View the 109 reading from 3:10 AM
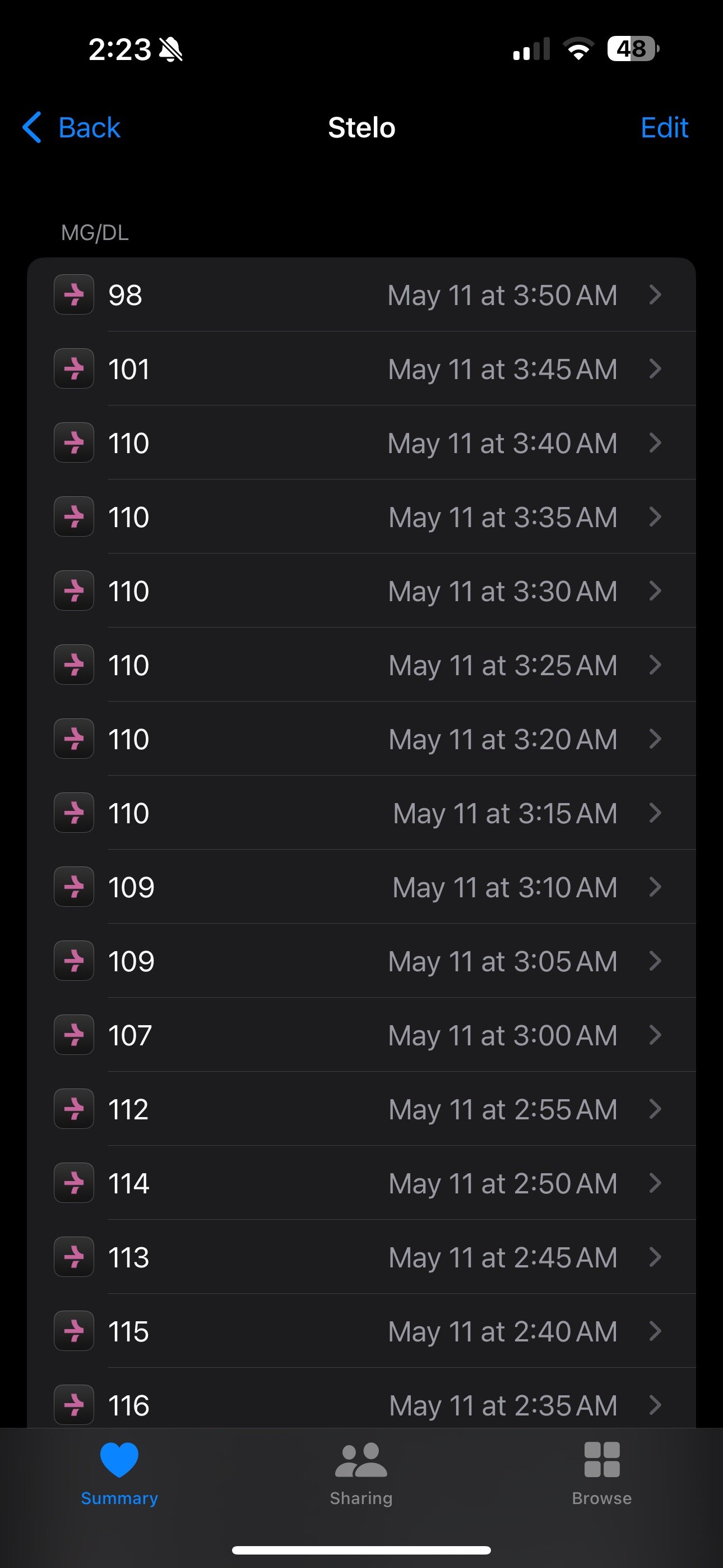The height and width of the screenshot is (1568, 723). [x=361, y=887]
